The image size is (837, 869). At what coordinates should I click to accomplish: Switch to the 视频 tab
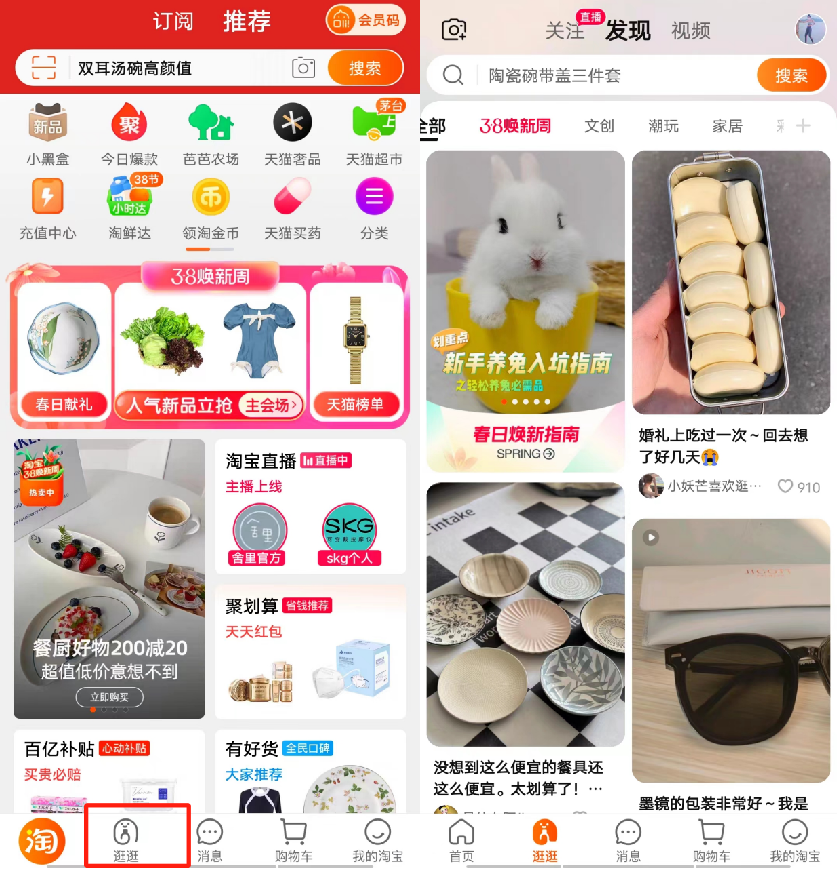691,31
